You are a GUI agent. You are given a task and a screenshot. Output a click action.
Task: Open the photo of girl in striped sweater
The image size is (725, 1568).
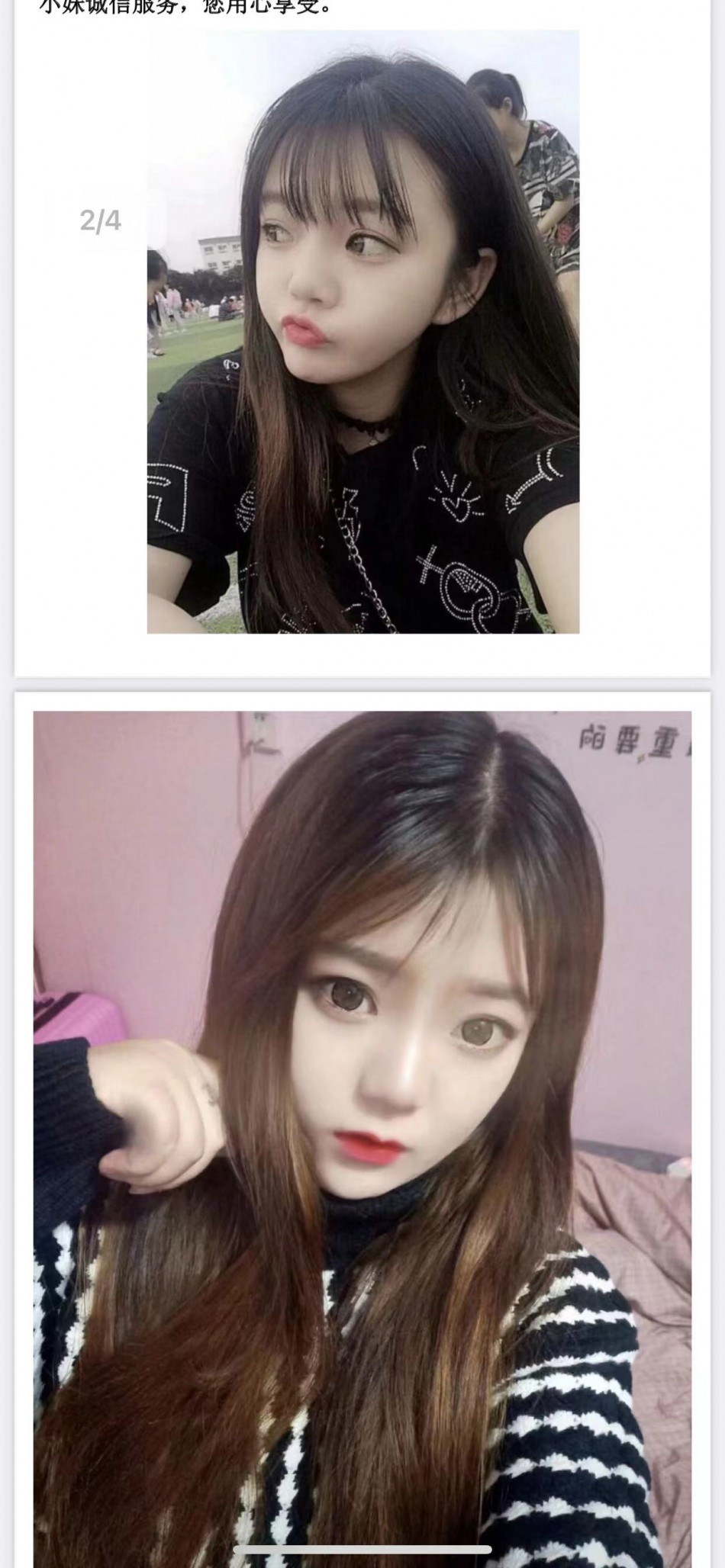click(362, 1129)
